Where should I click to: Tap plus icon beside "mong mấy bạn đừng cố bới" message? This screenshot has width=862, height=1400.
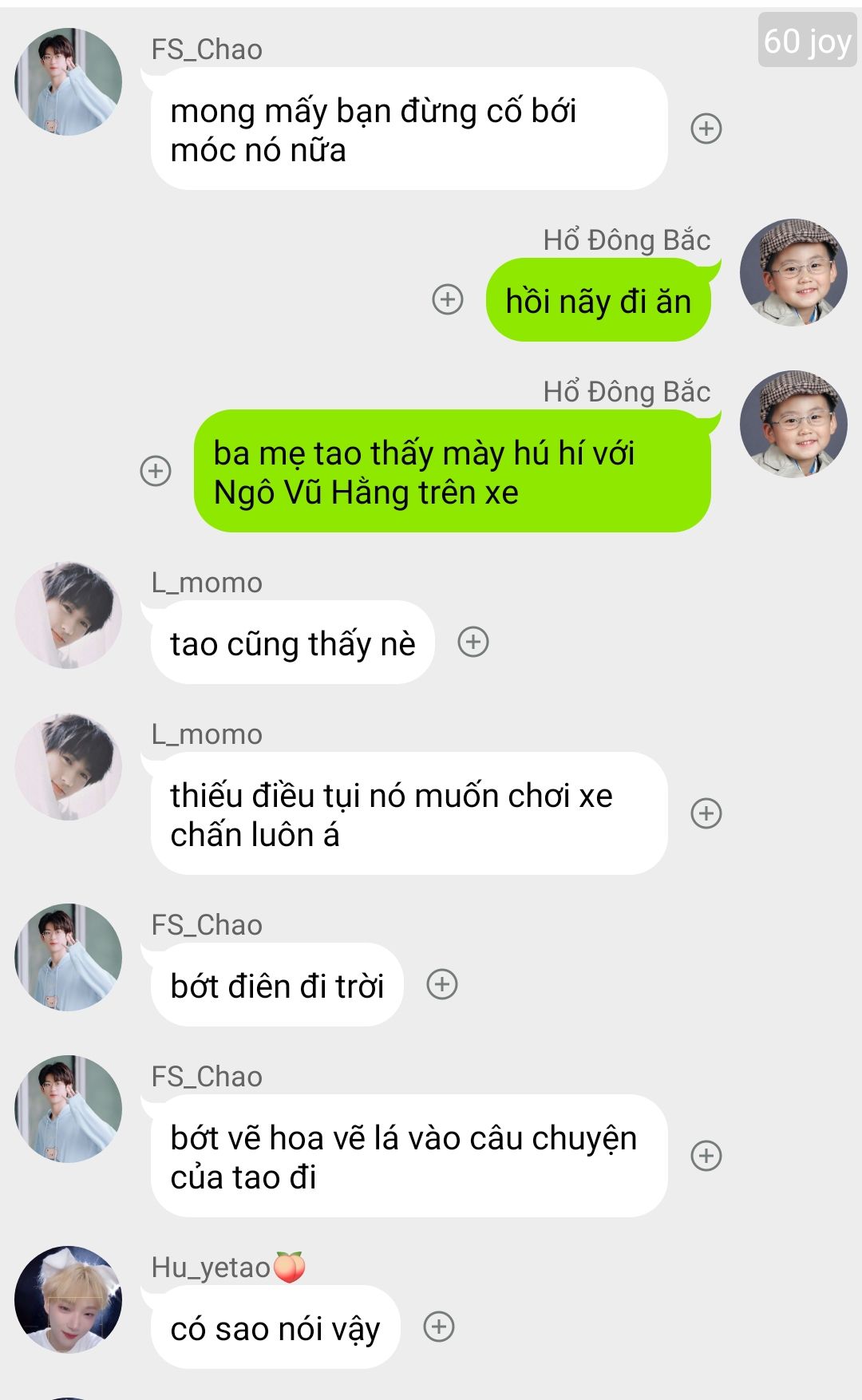click(706, 129)
